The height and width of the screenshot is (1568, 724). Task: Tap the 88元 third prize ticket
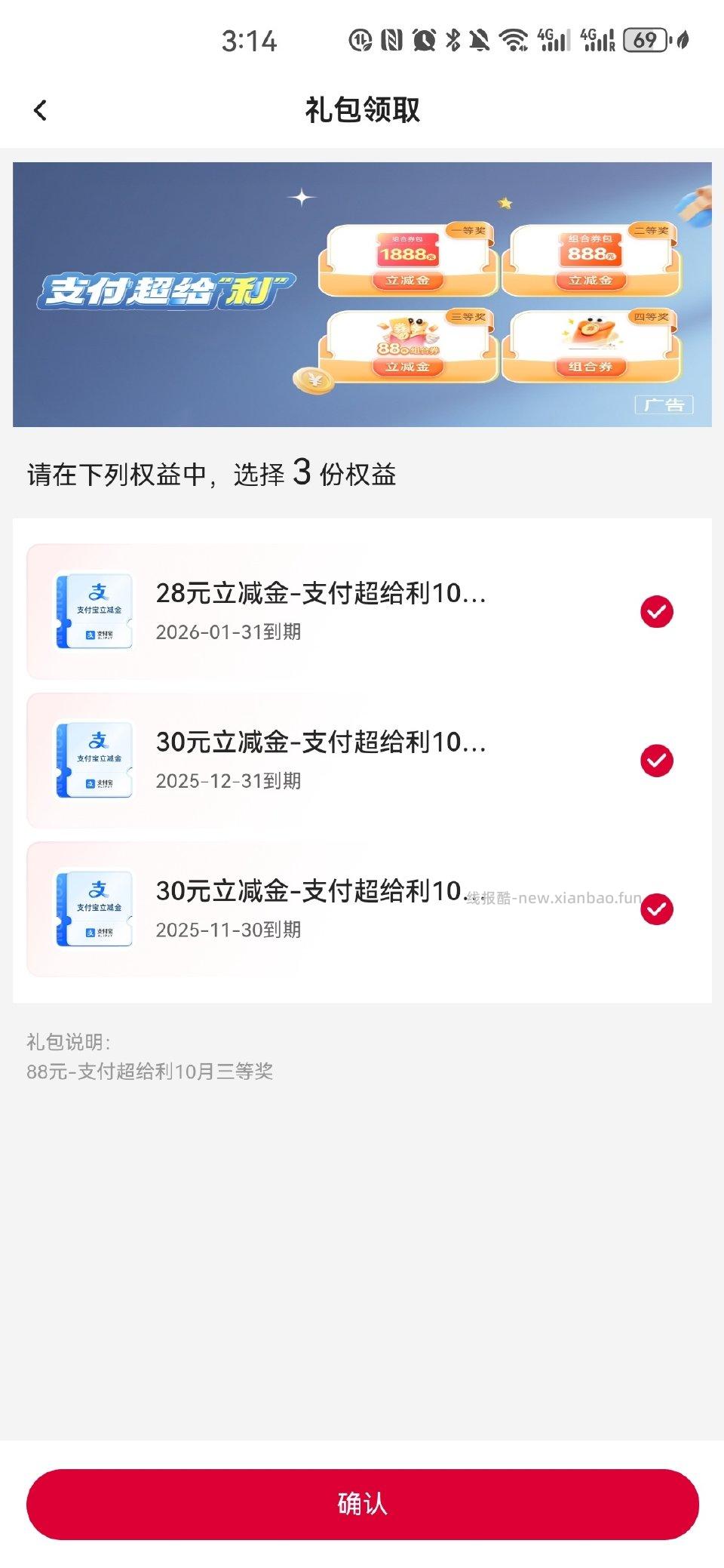coord(406,344)
